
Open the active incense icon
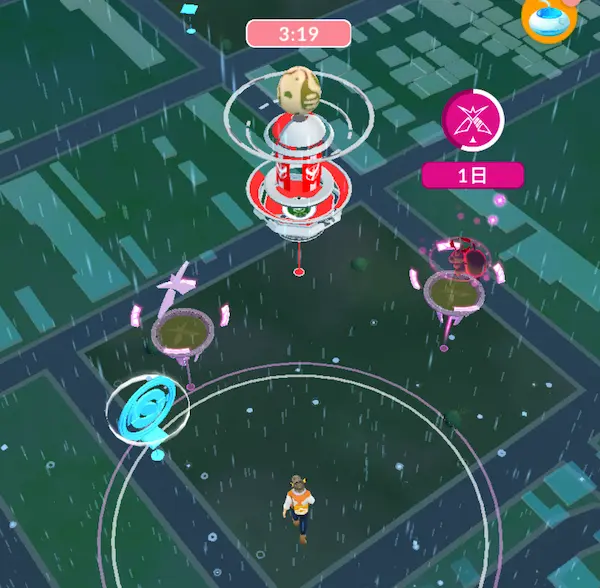click(x=551, y=17)
